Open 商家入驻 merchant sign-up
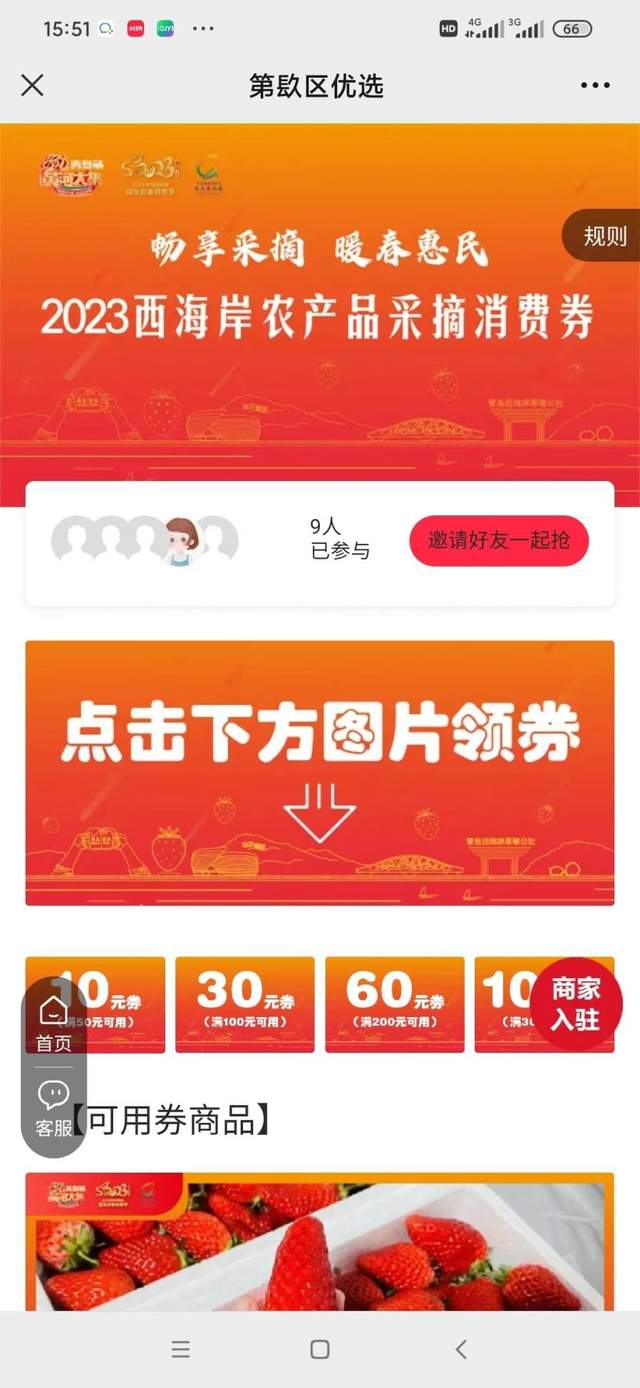 click(575, 1003)
